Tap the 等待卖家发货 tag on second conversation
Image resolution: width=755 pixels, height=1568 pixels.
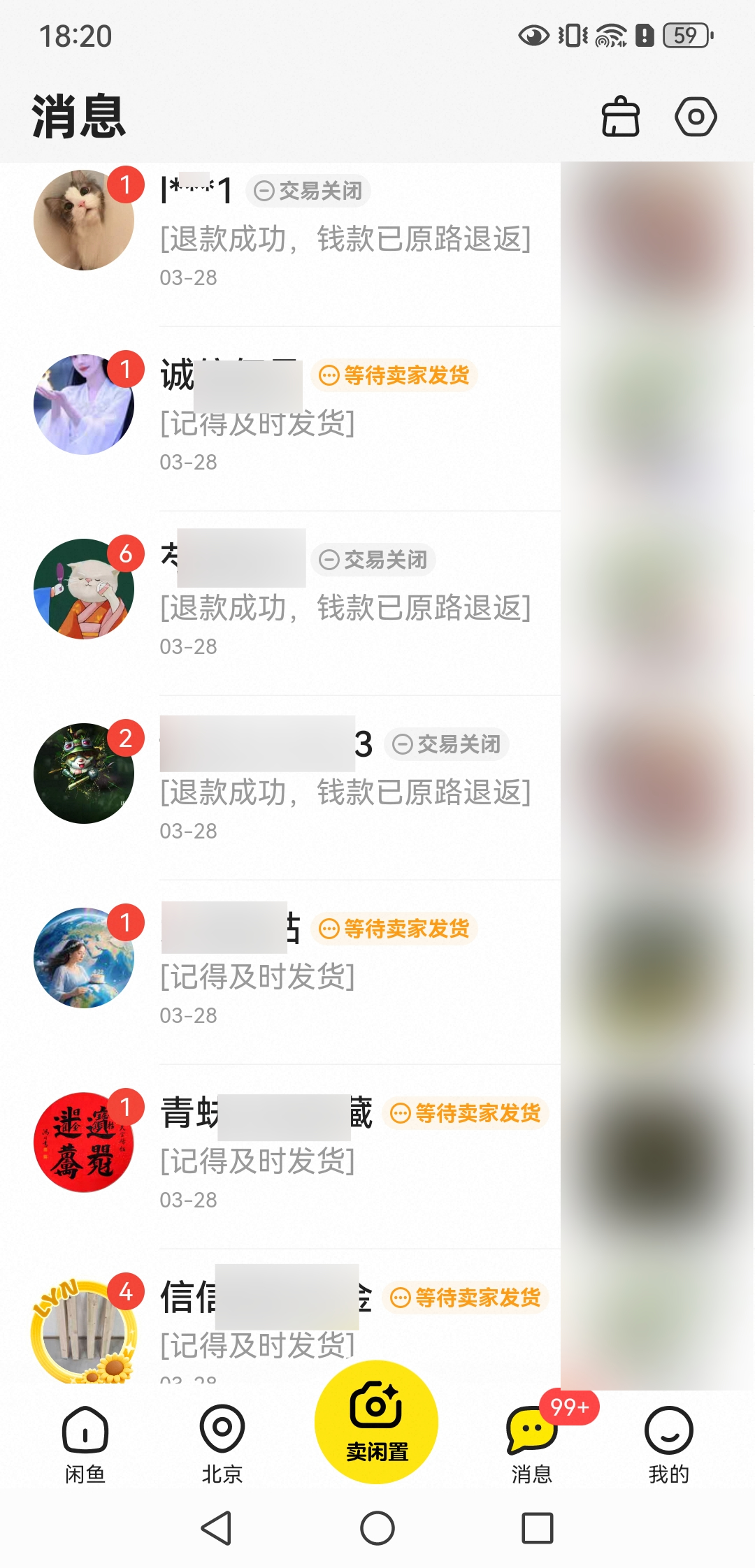[x=394, y=375]
